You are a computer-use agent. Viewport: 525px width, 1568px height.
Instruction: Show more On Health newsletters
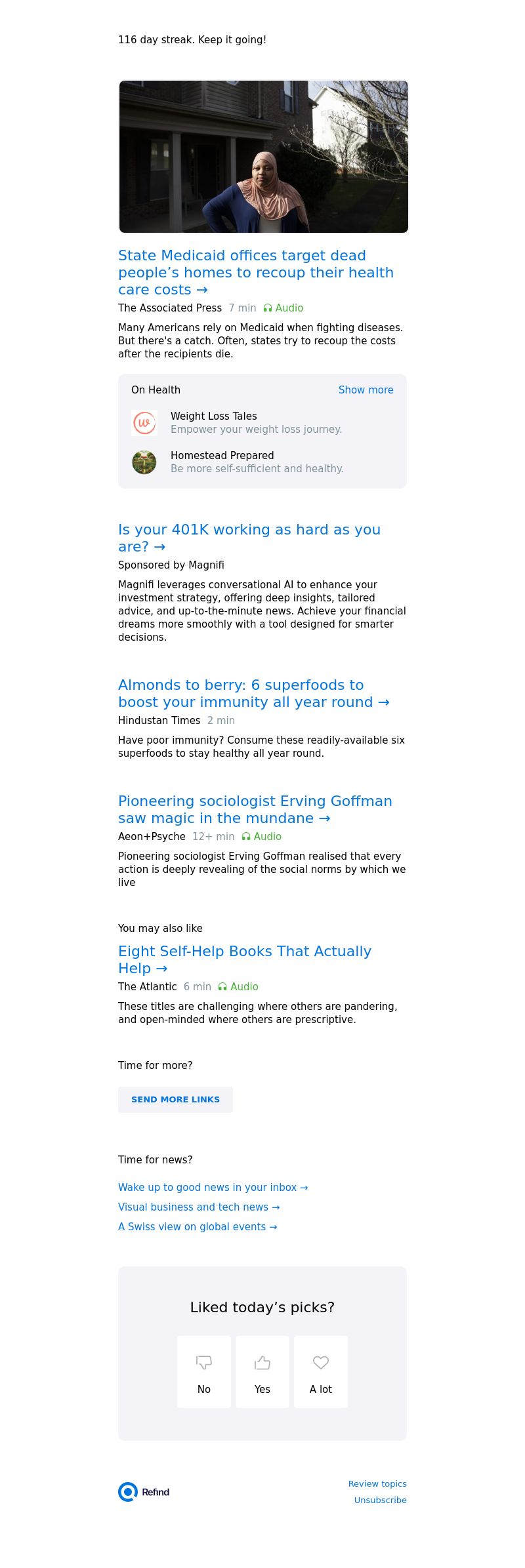click(x=366, y=390)
